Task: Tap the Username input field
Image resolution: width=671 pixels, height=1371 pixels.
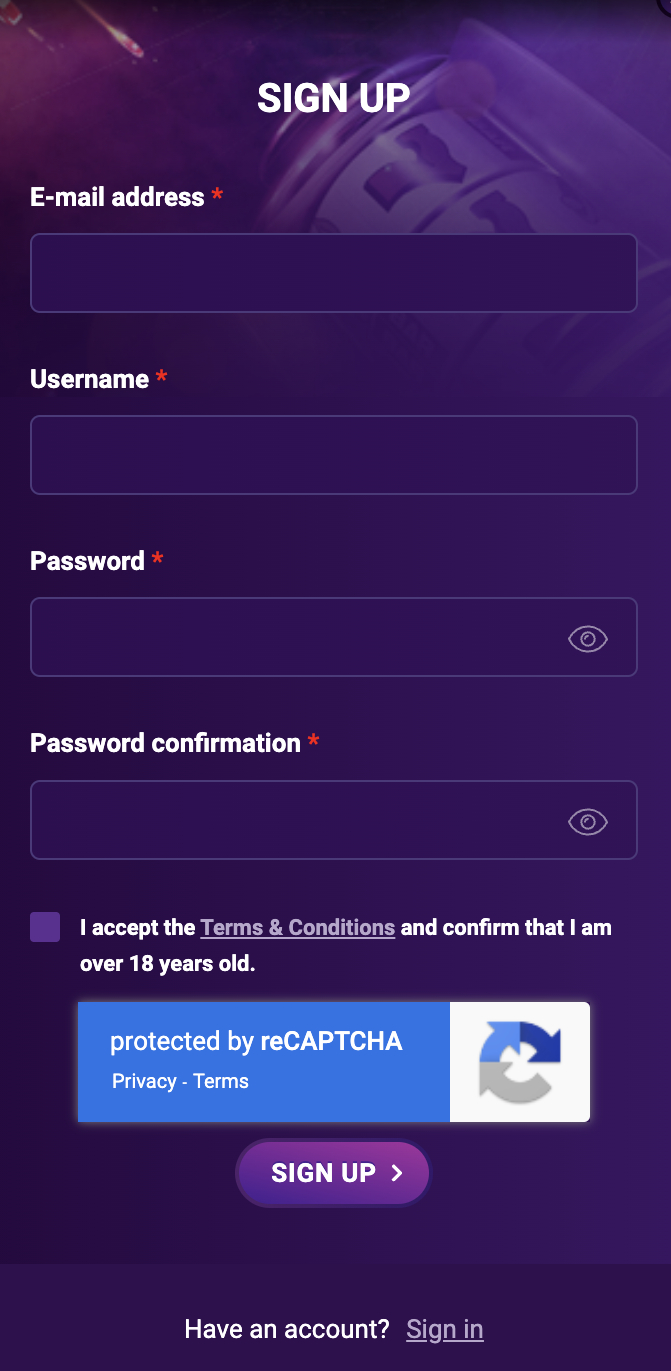Action: pyautogui.click(x=334, y=455)
